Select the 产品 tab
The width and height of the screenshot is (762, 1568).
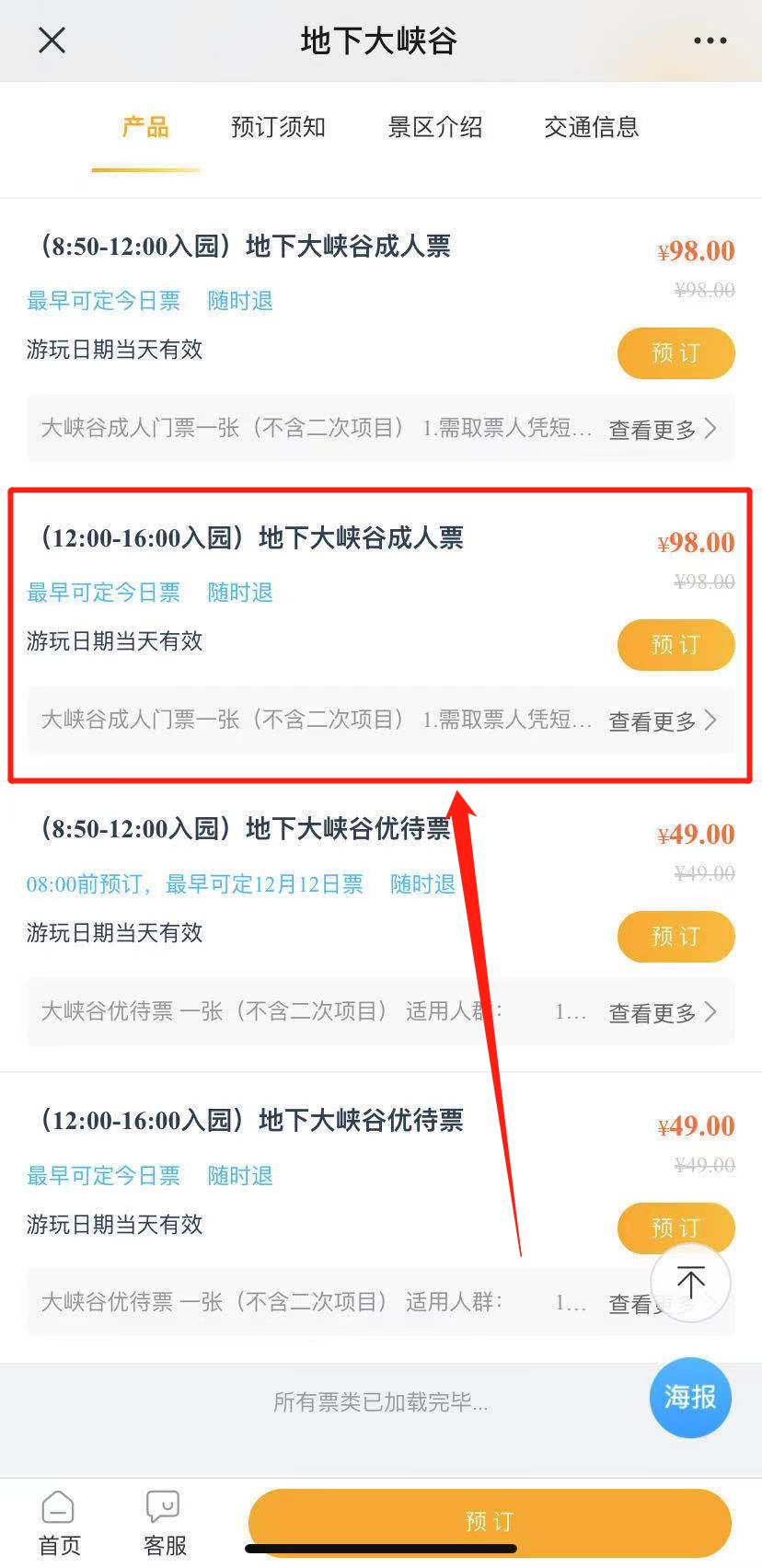coord(145,127)
